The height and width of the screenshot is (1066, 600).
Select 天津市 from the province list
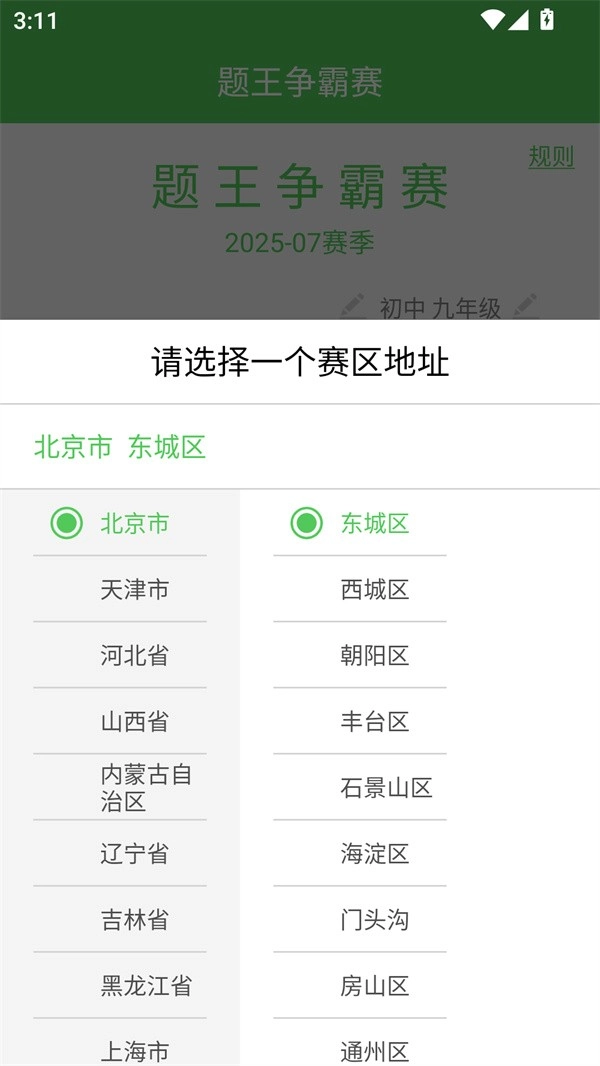pos(134,589)
